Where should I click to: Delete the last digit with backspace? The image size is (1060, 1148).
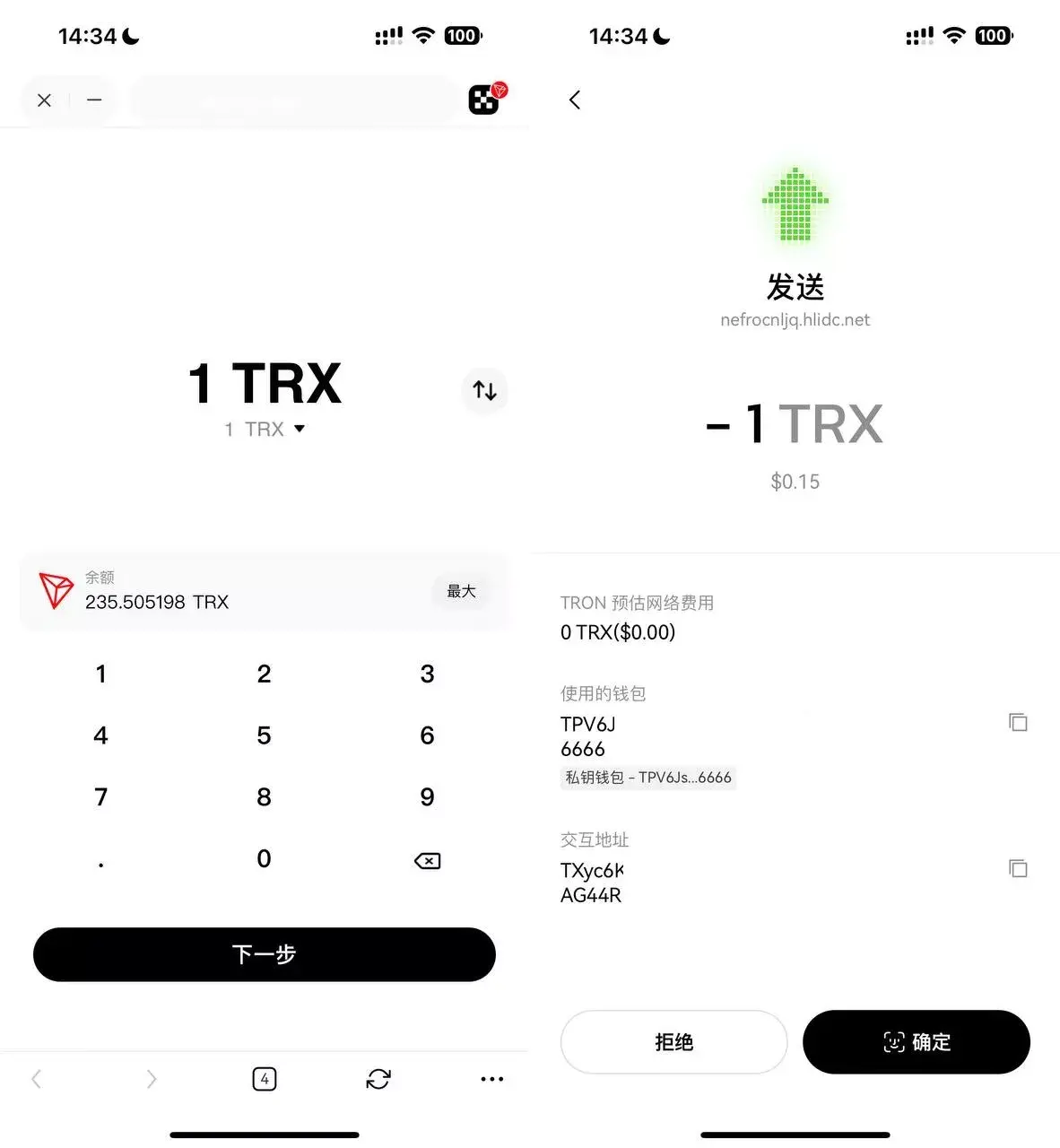click(427, 861)
